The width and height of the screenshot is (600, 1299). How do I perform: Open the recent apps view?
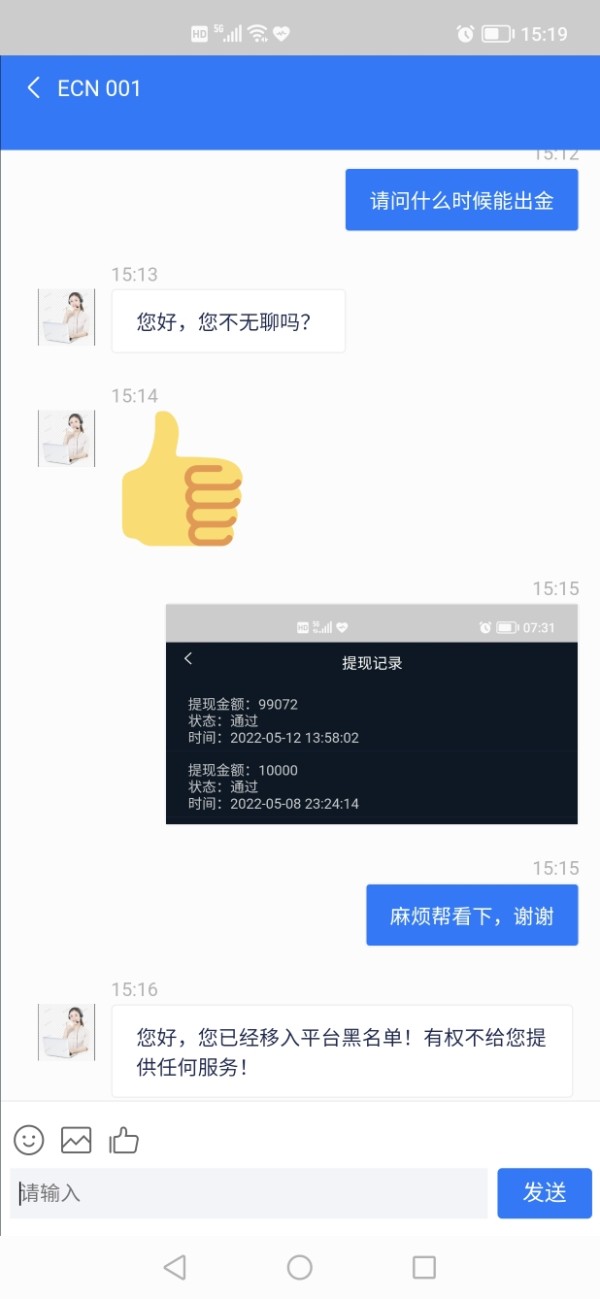[x=424, y=1267]
